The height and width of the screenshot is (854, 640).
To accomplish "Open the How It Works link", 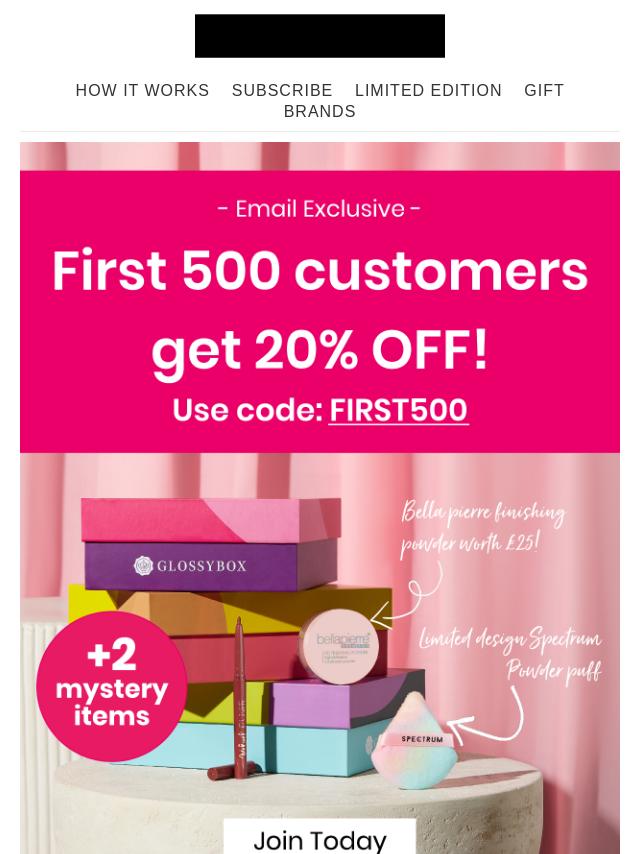I will [142, 91].
